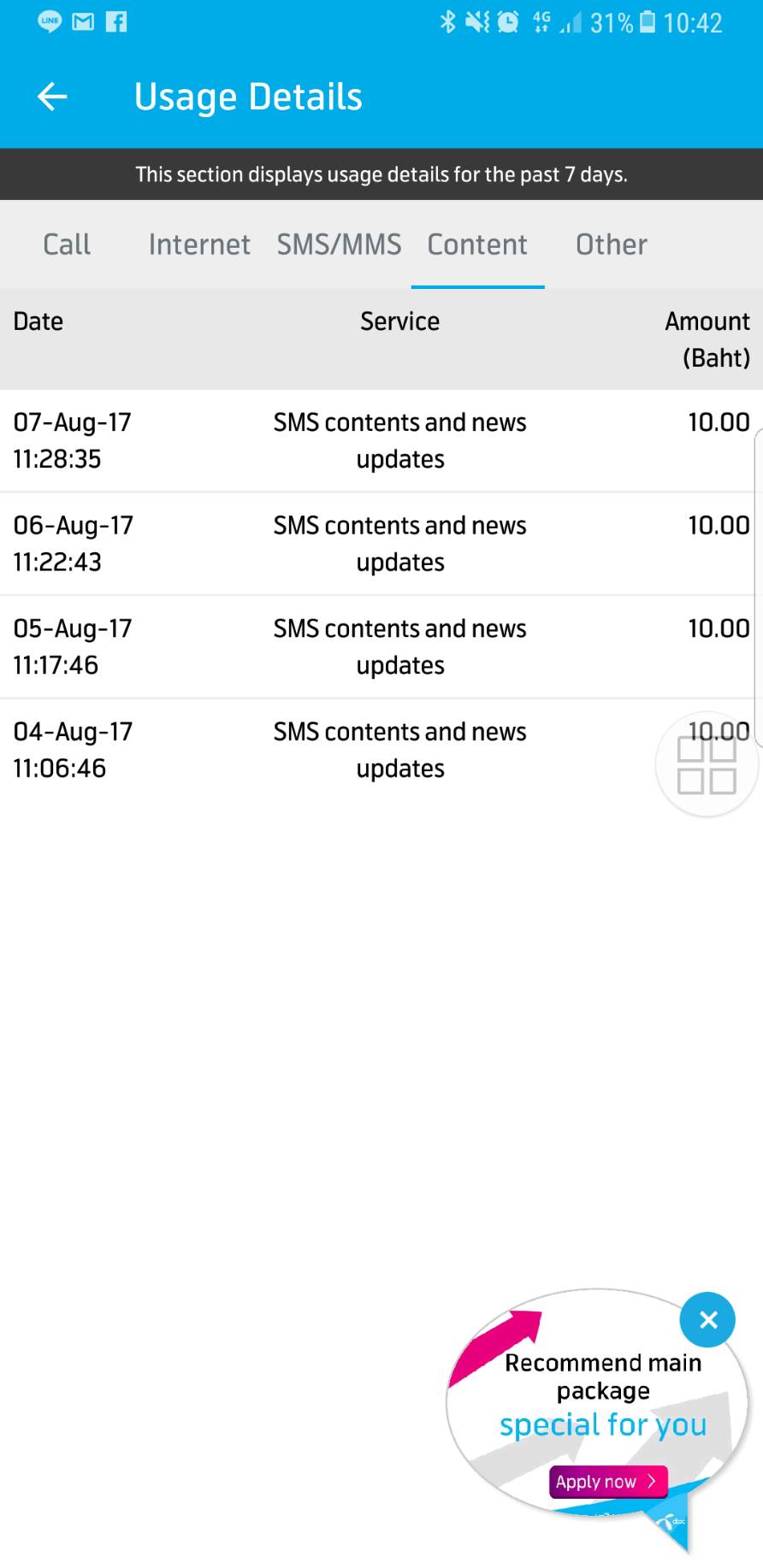Switch to the Call tab
Screen dimensions: 763x1568
67,245
